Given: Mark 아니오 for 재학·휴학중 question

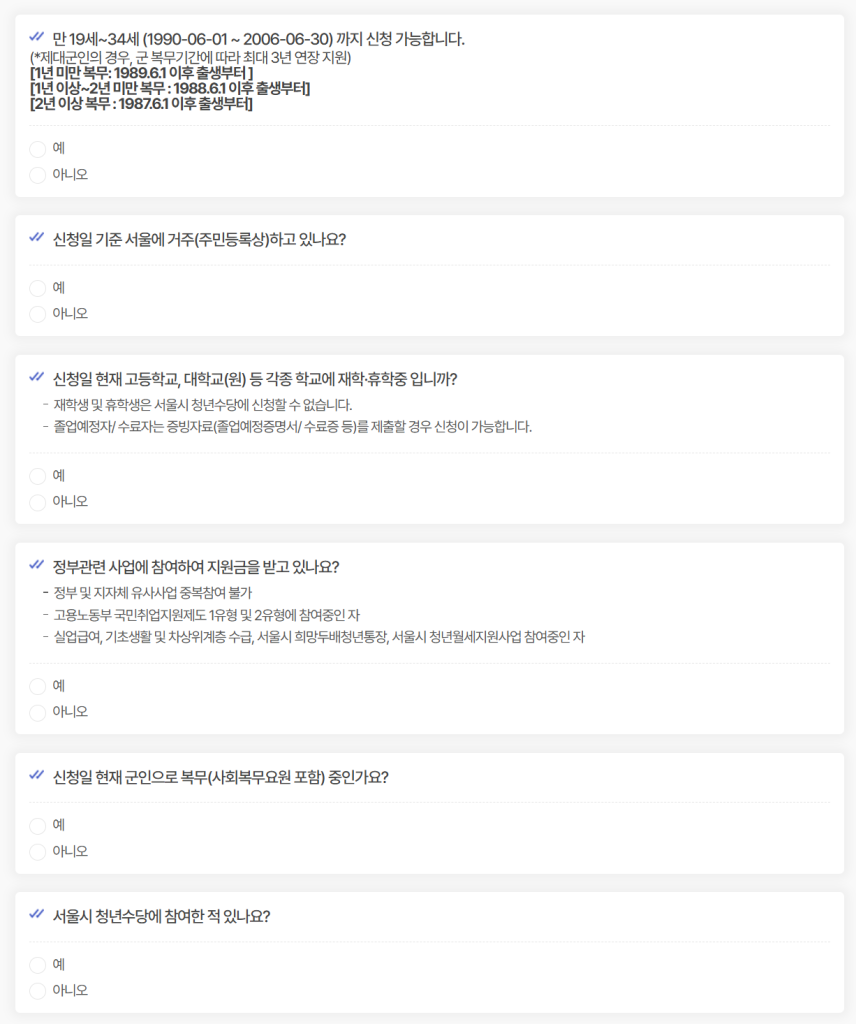Looking at the screenshot, I should pos(38,502).
